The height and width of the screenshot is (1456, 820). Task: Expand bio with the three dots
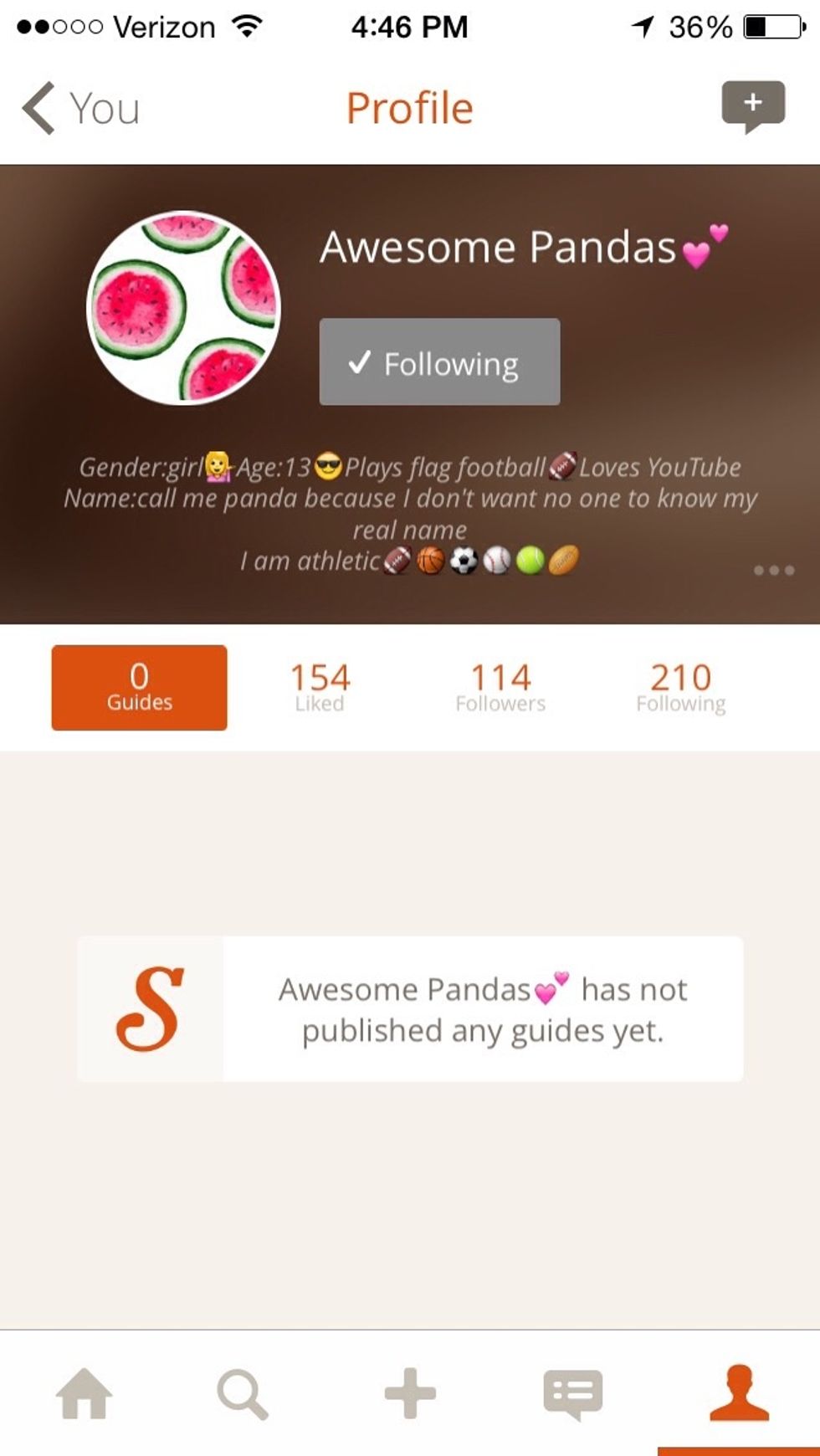point(773,571)
